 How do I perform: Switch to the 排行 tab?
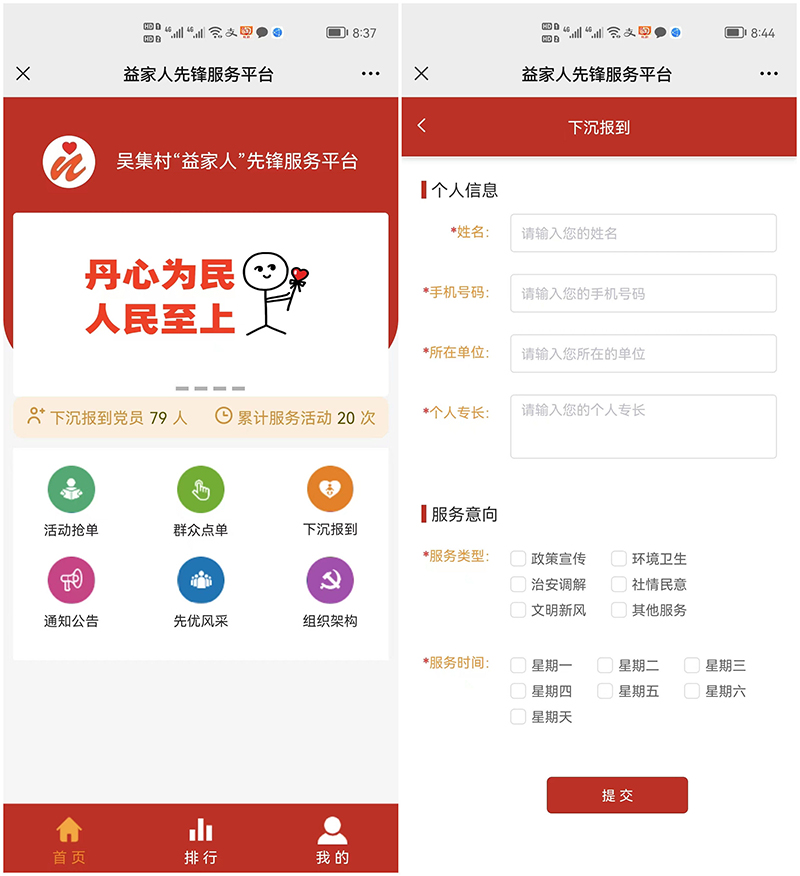point(200,840)
